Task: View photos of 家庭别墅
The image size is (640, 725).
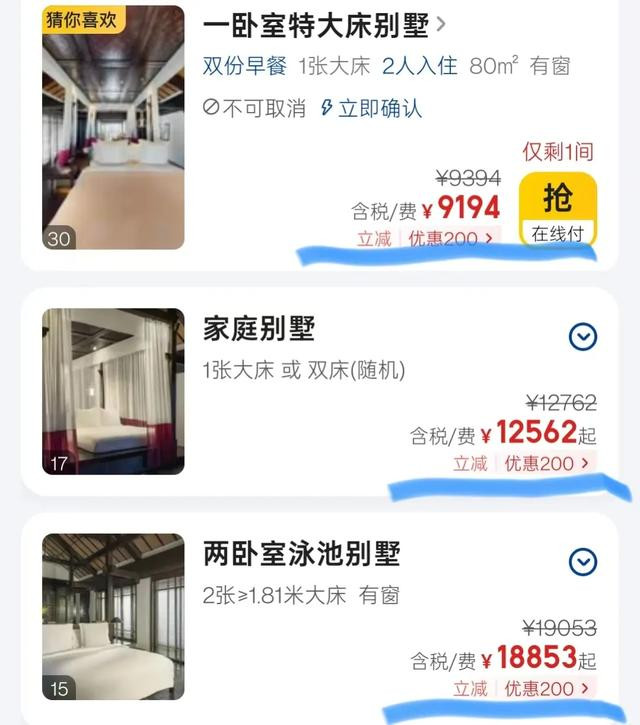Action: click(113, 390)
